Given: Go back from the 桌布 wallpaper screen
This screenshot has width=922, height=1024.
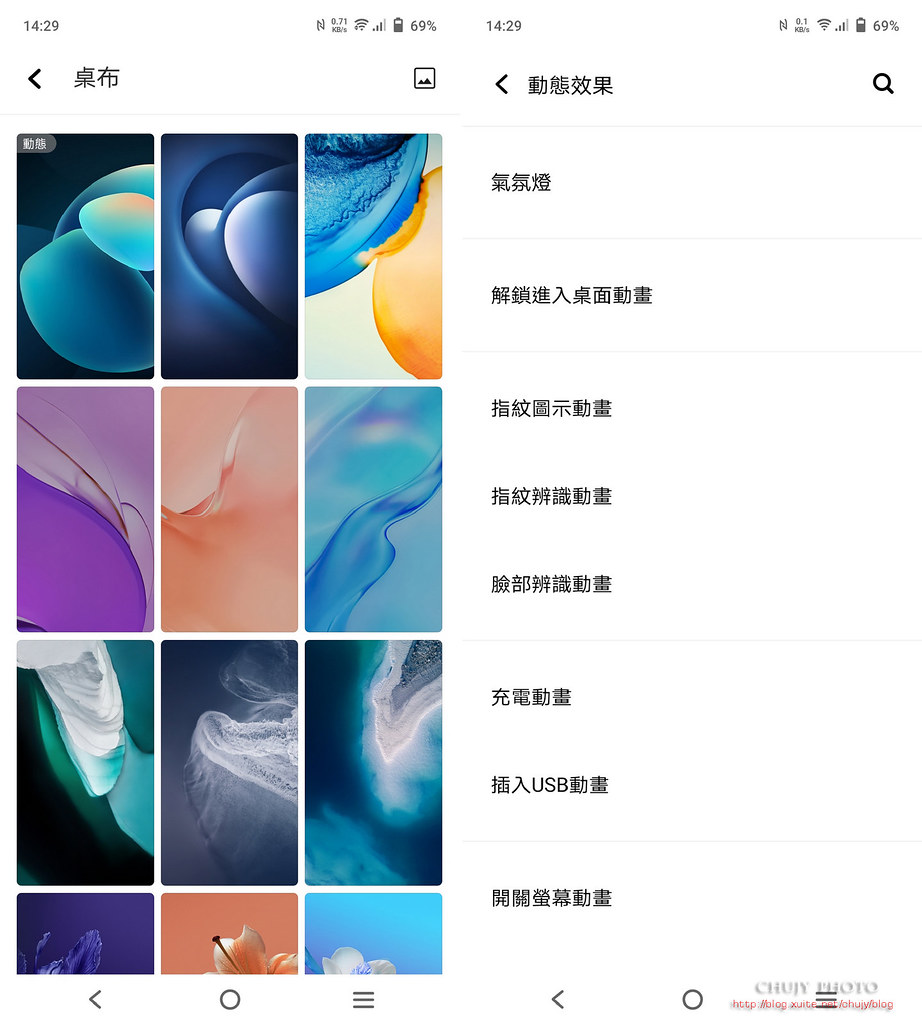Looking at the screenshot, I should pyautogui.click(x=35, y=79).
